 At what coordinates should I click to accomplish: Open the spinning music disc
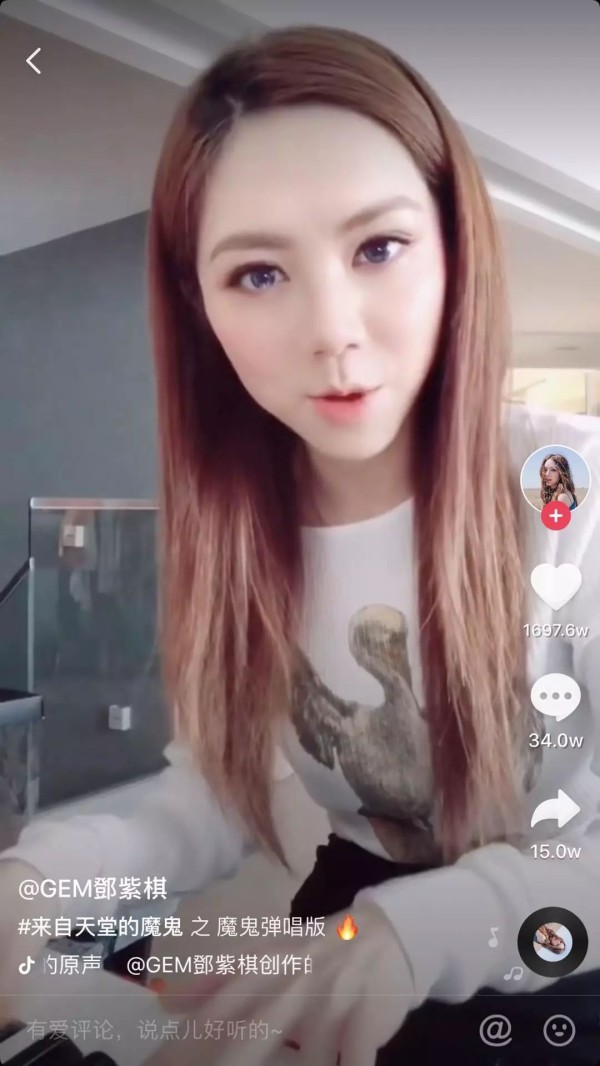click(x=552, y=942)
